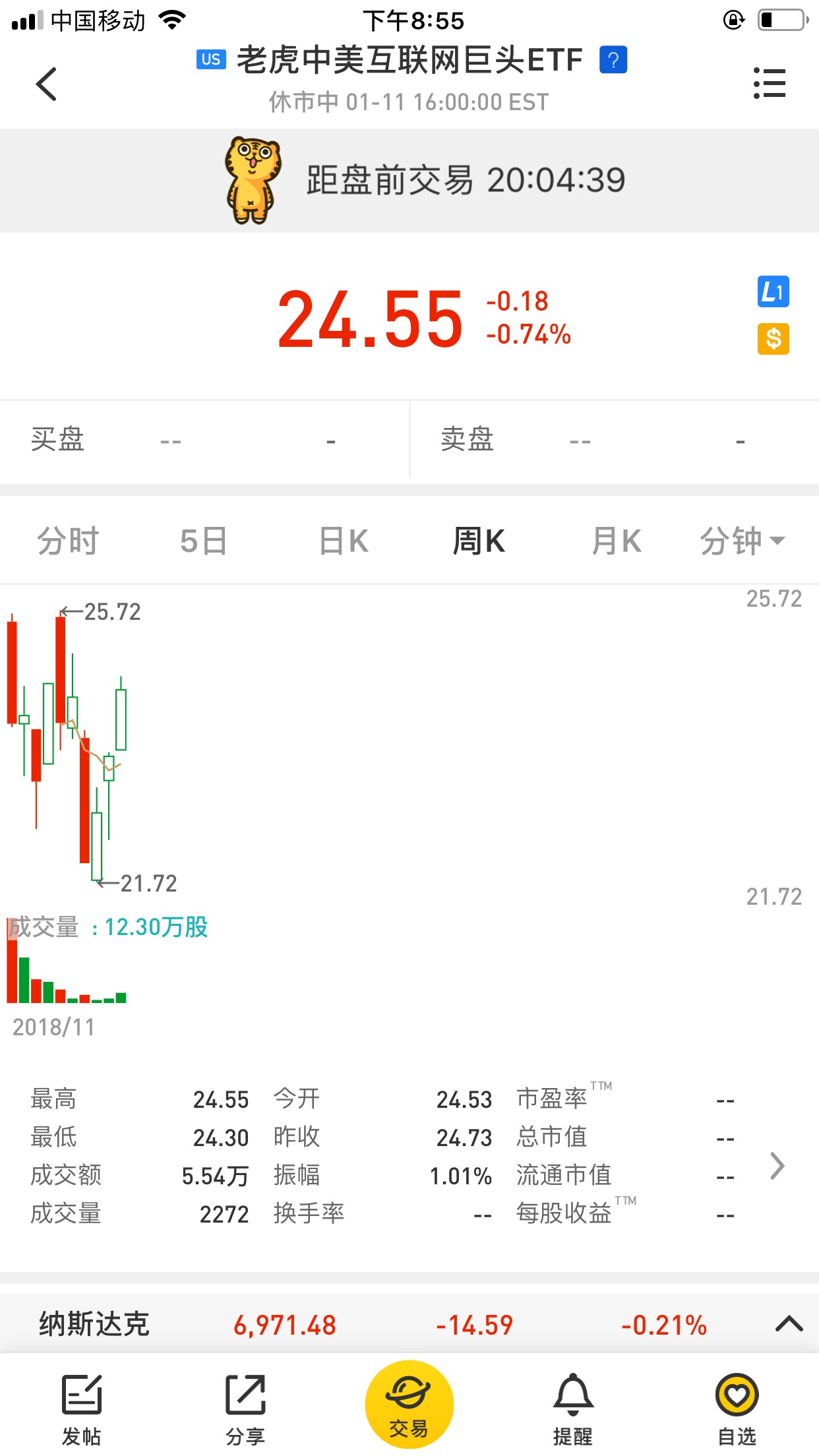The width and height of the screenshot is (819, 1456).
Task: Open the list menu icon at top right
Action: (x=770, y=83)
